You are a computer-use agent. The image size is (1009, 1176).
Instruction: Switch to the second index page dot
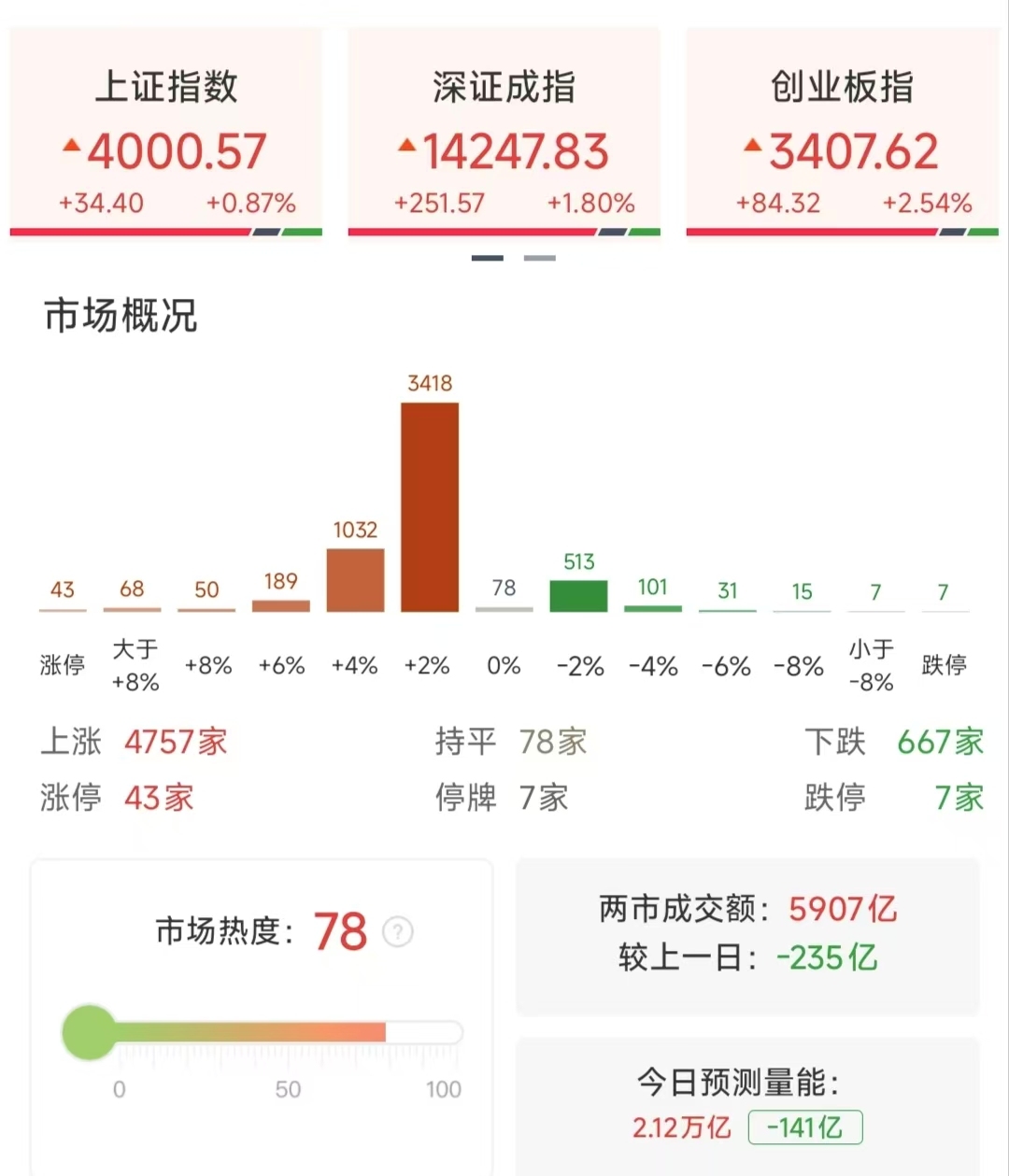click(539, 258)
